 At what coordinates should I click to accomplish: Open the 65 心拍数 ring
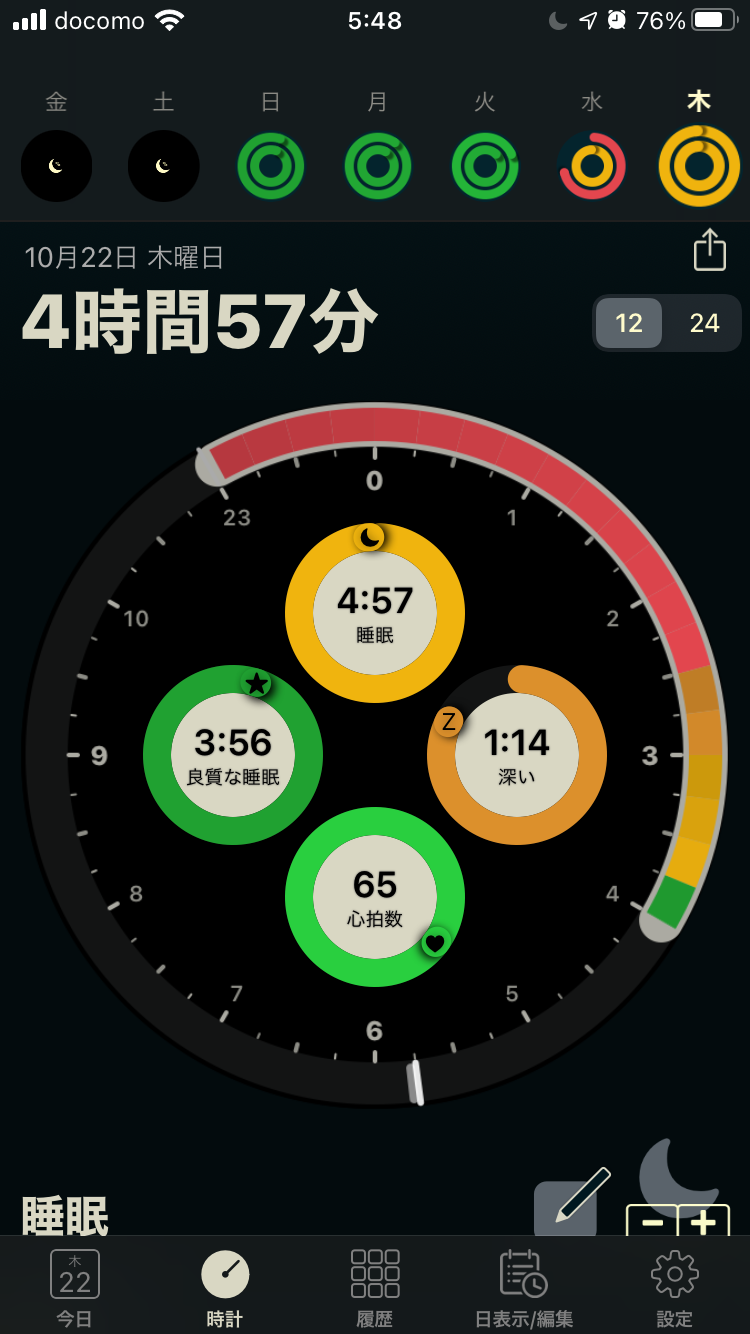pyautogui.click(x=375, y=897)
